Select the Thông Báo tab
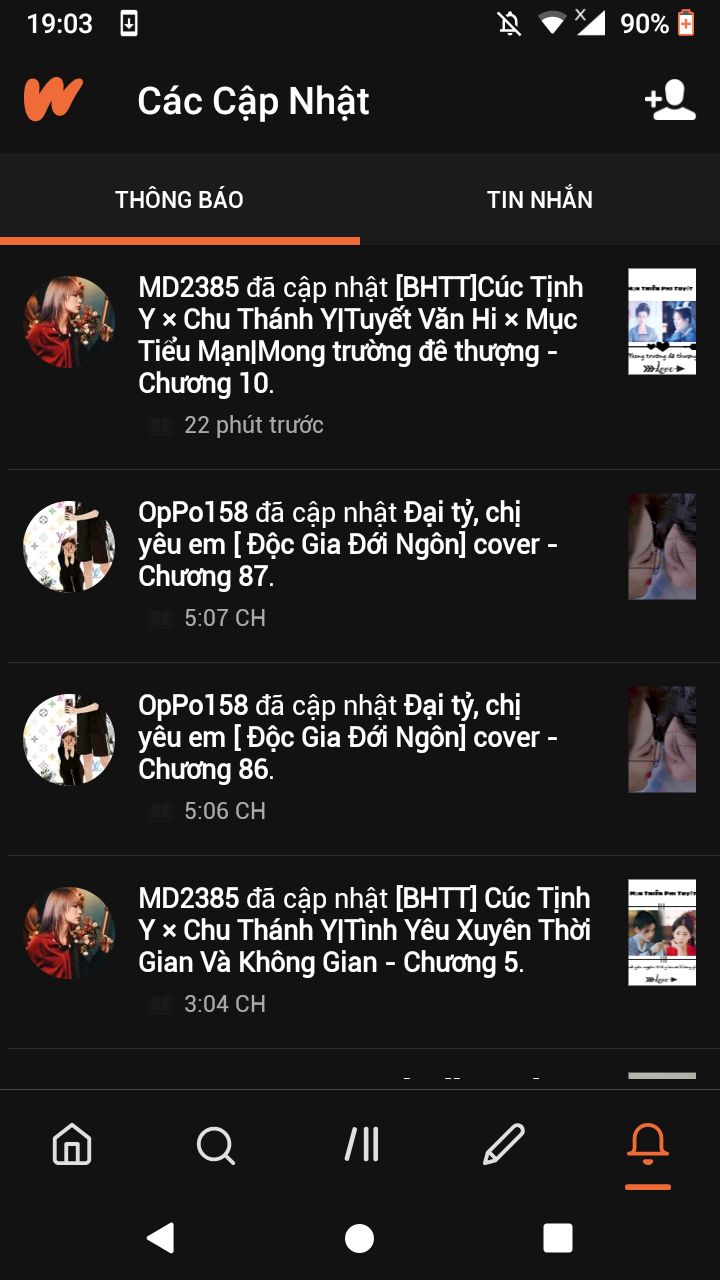This screenshot has width=720, height=1280. click(180, 199)
